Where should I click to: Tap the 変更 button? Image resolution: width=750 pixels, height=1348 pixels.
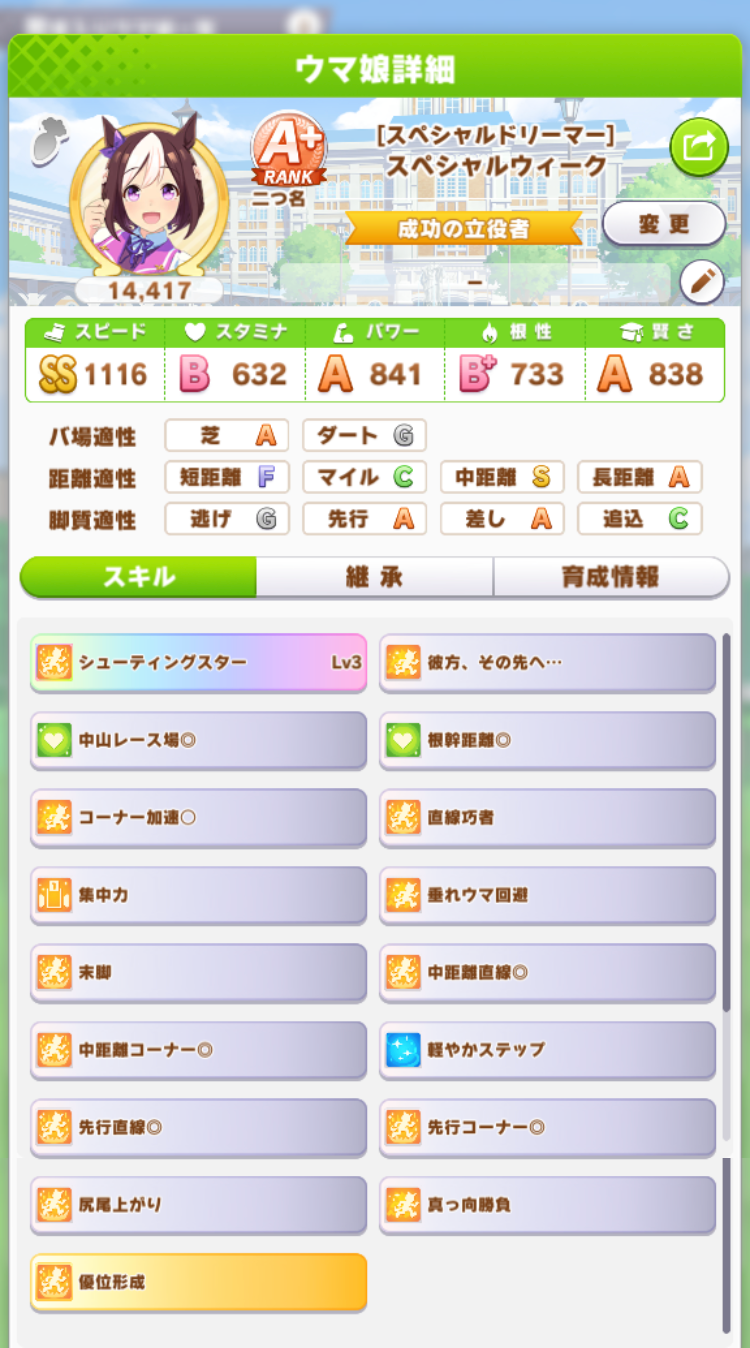[x=664, y=224]
